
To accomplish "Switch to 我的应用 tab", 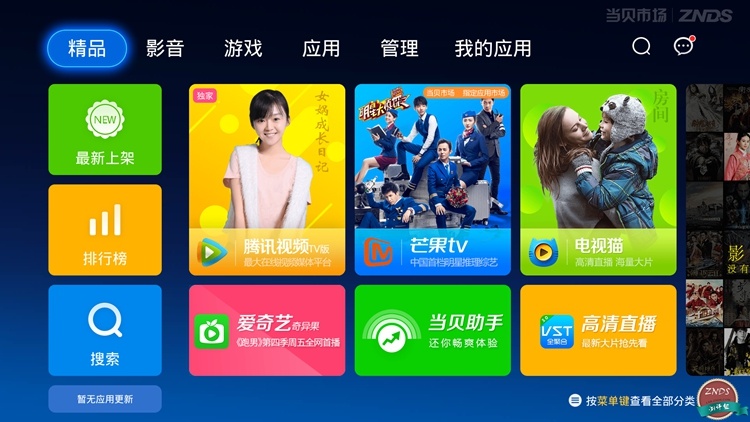I will (493, 48).
